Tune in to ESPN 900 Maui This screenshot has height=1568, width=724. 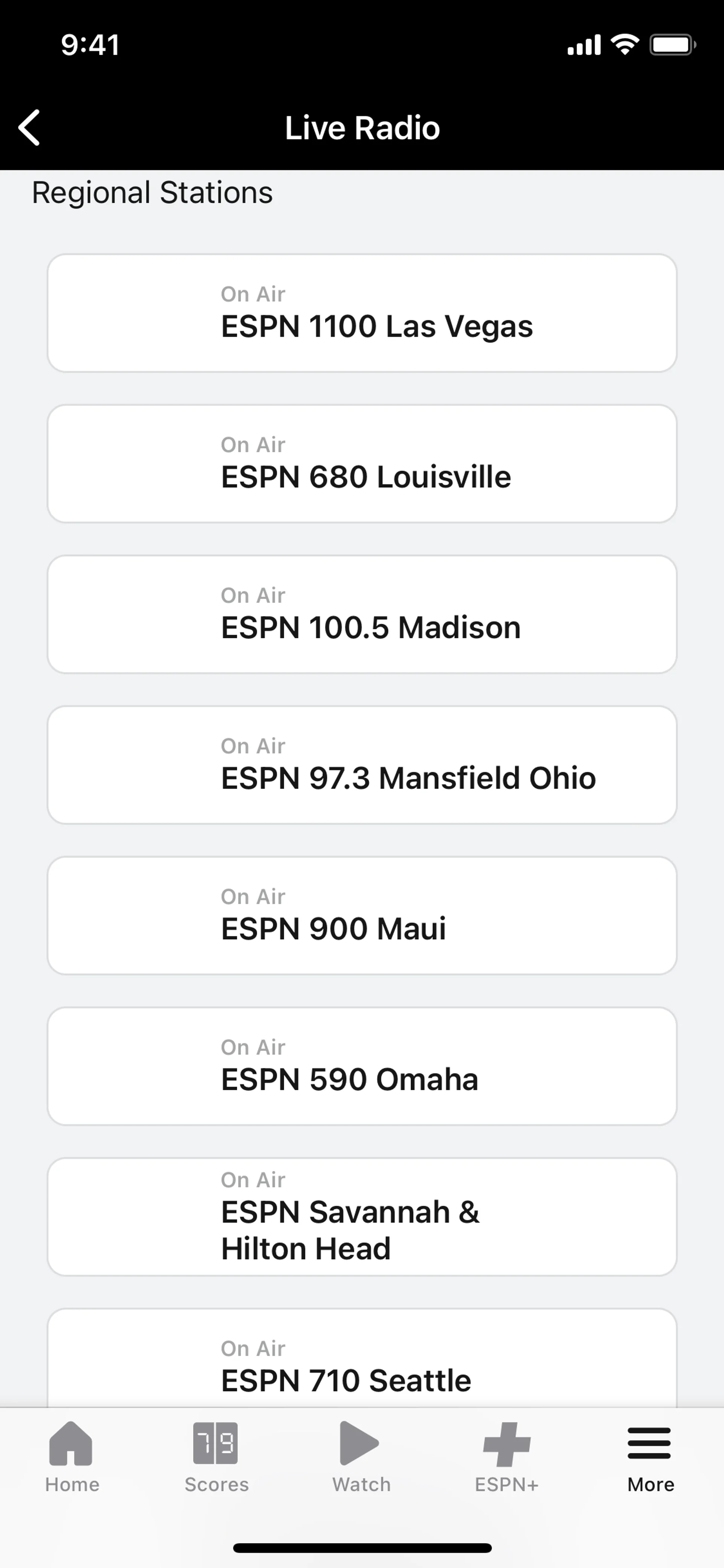[x=362, y=915]
